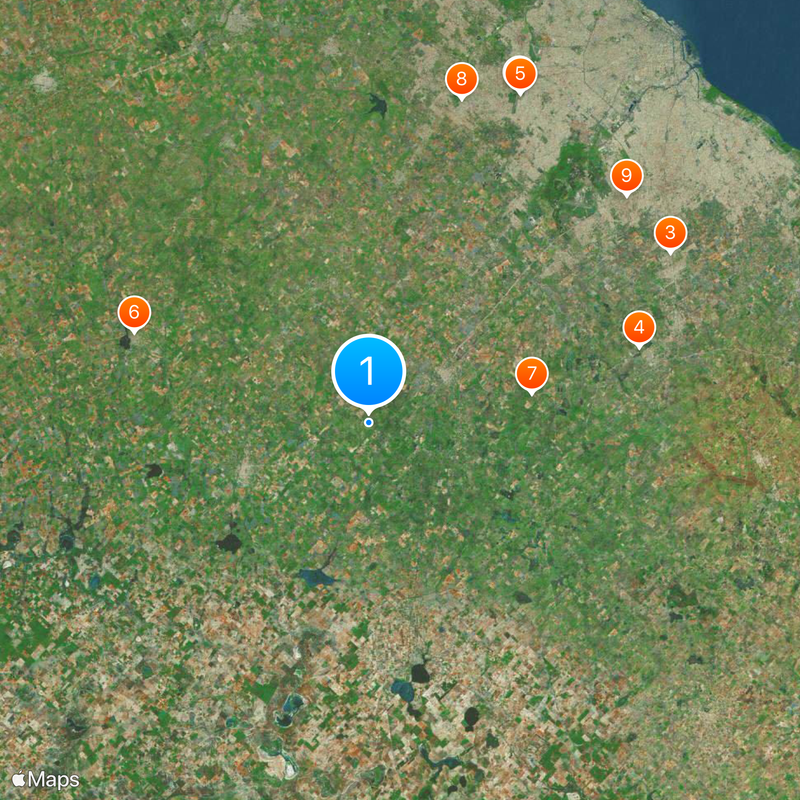The image size is (800, 800).
Task: Open the orange map pin numbered 7
Action: [532, 374]
